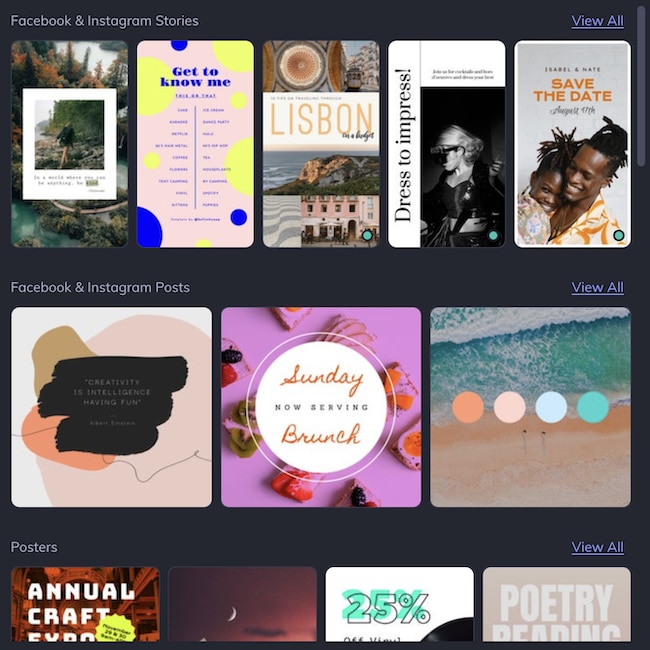View all Posters templates
This screenshot has height=650, width=650.
pos(597,548)
